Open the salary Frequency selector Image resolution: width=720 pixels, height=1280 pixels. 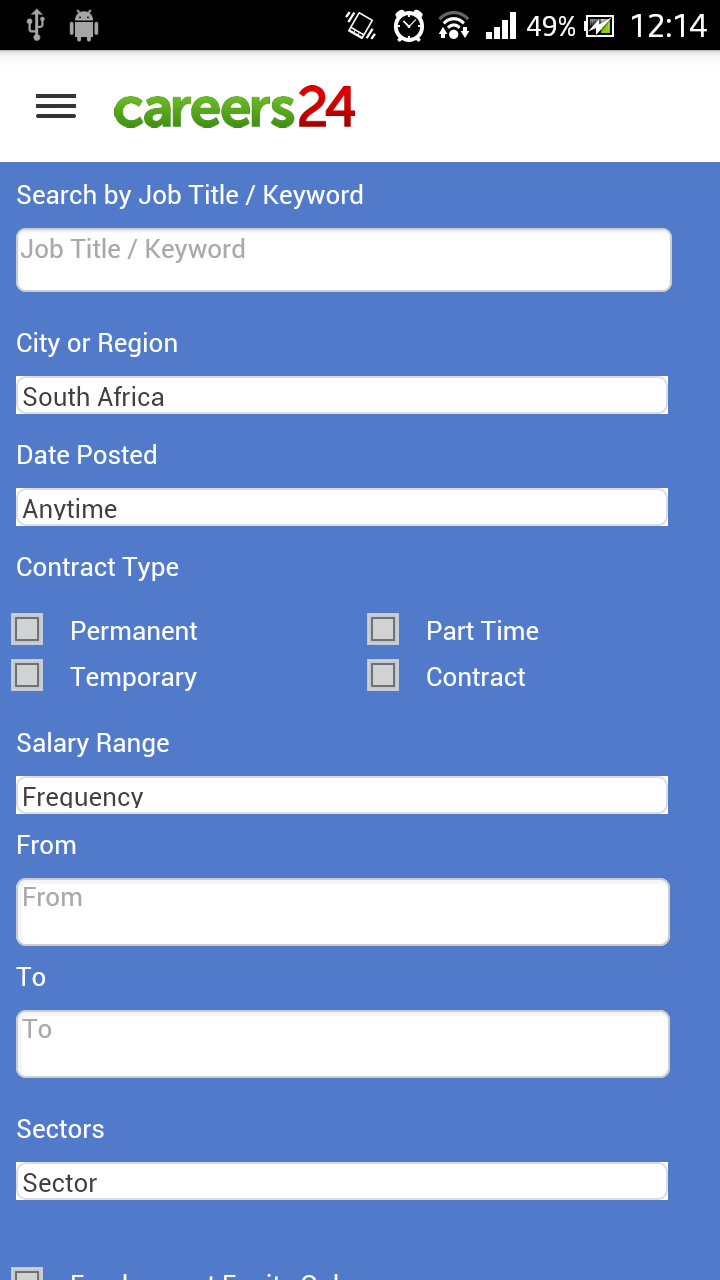[x=341, y=795]
